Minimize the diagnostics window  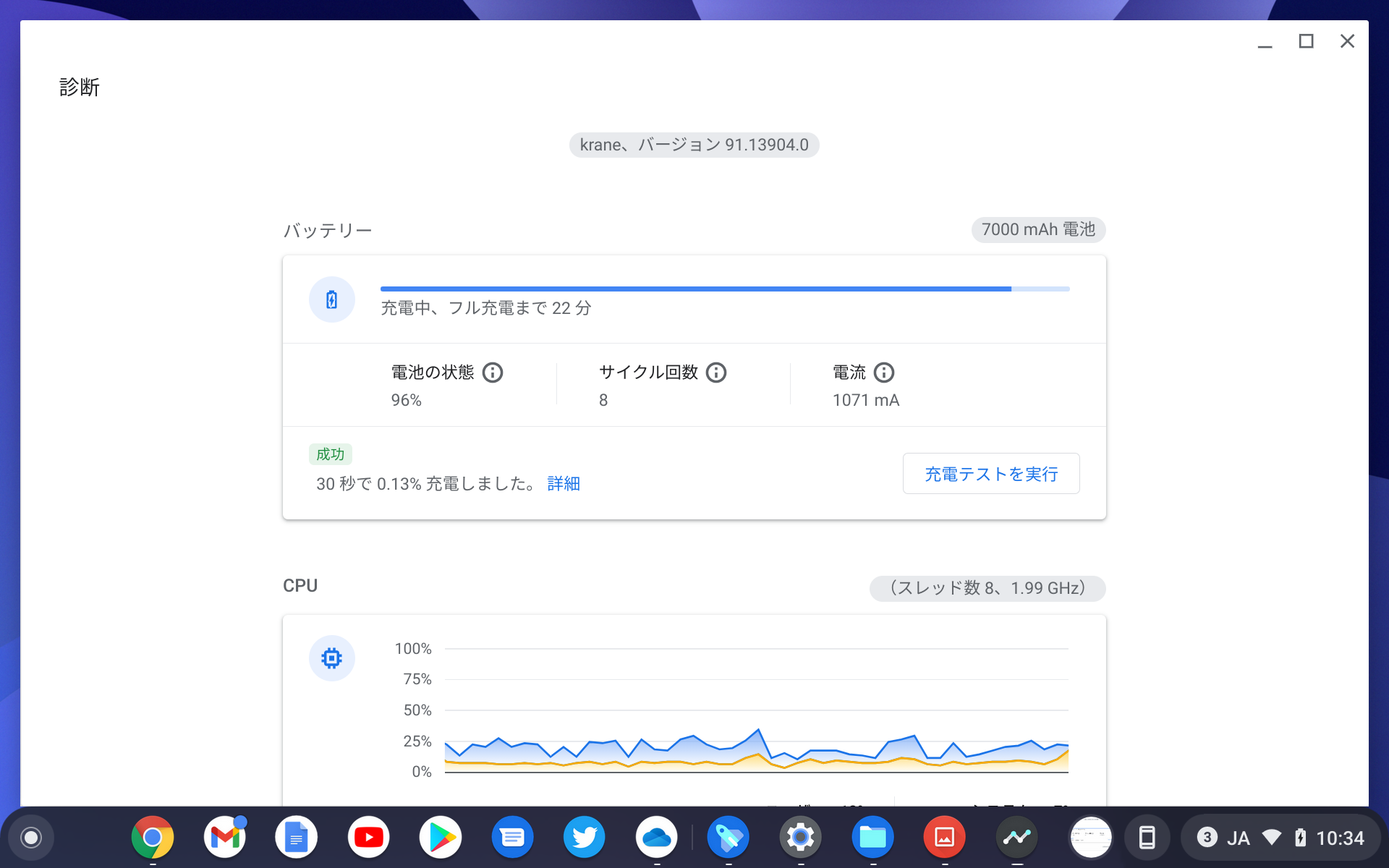coord(1265,41)
